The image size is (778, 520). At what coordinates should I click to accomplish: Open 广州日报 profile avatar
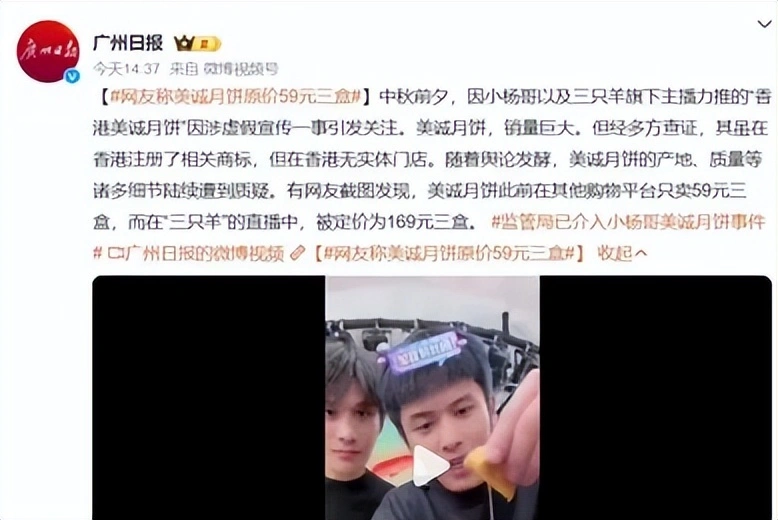click(x=47, y=50)
